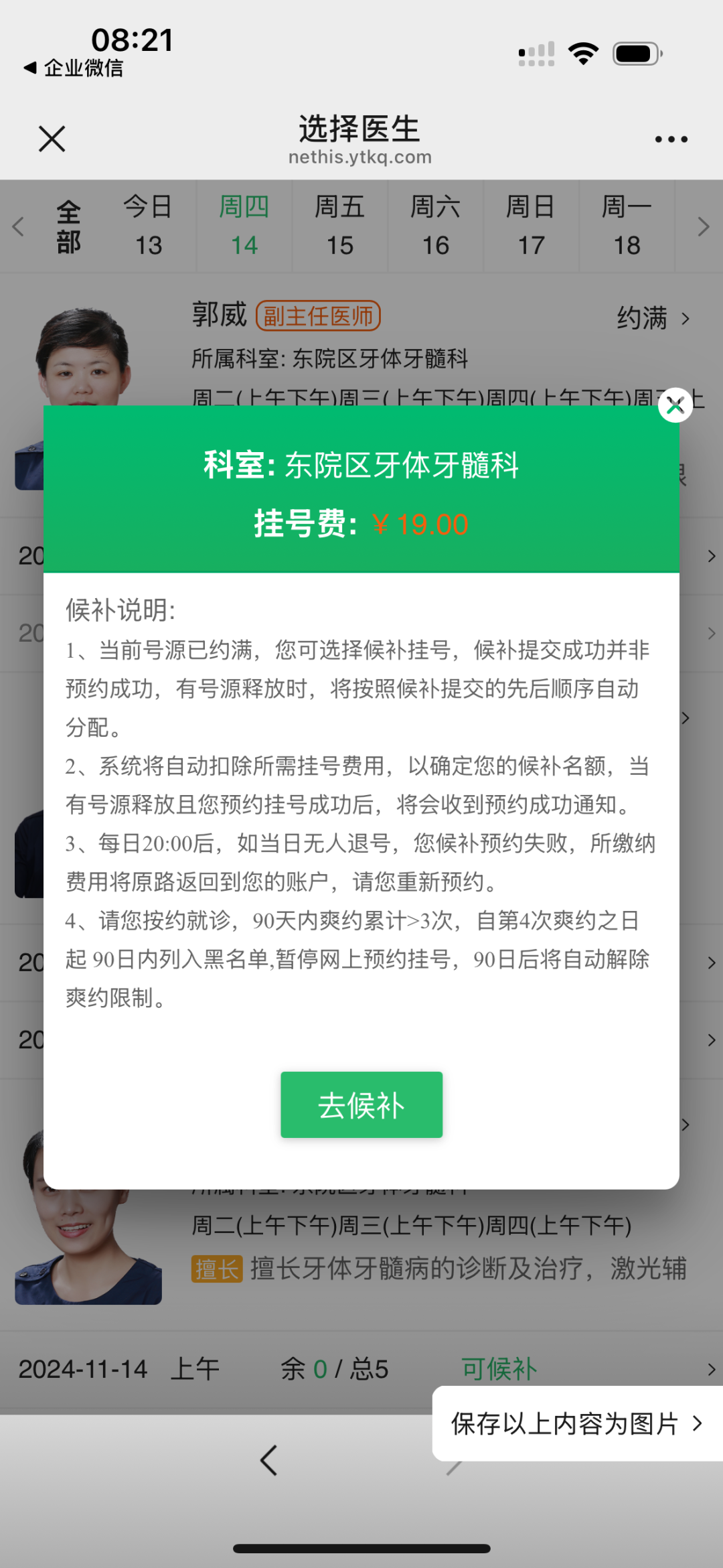Tap the 去候补 button
Screen dimensions: 723x1568
(361, 1104)
